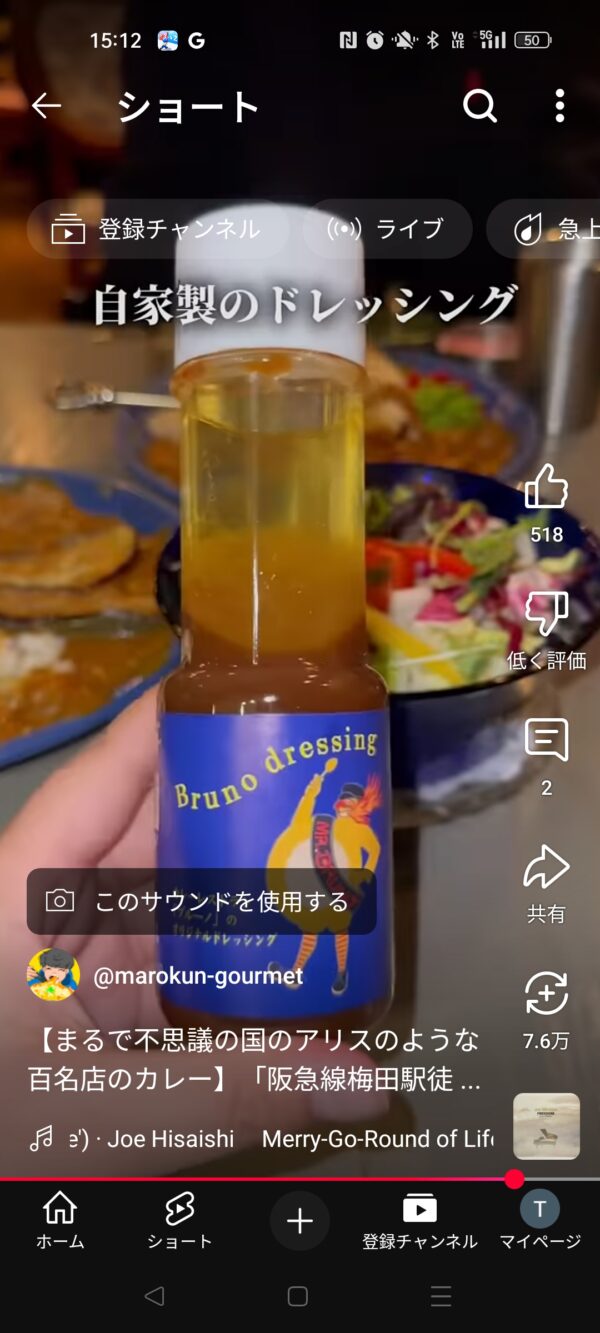The width and height of the screenshot is (600, 1333).
Task: Open the Merry-Go-Round of Life sound thumbnail
Action: [546, 1126]
